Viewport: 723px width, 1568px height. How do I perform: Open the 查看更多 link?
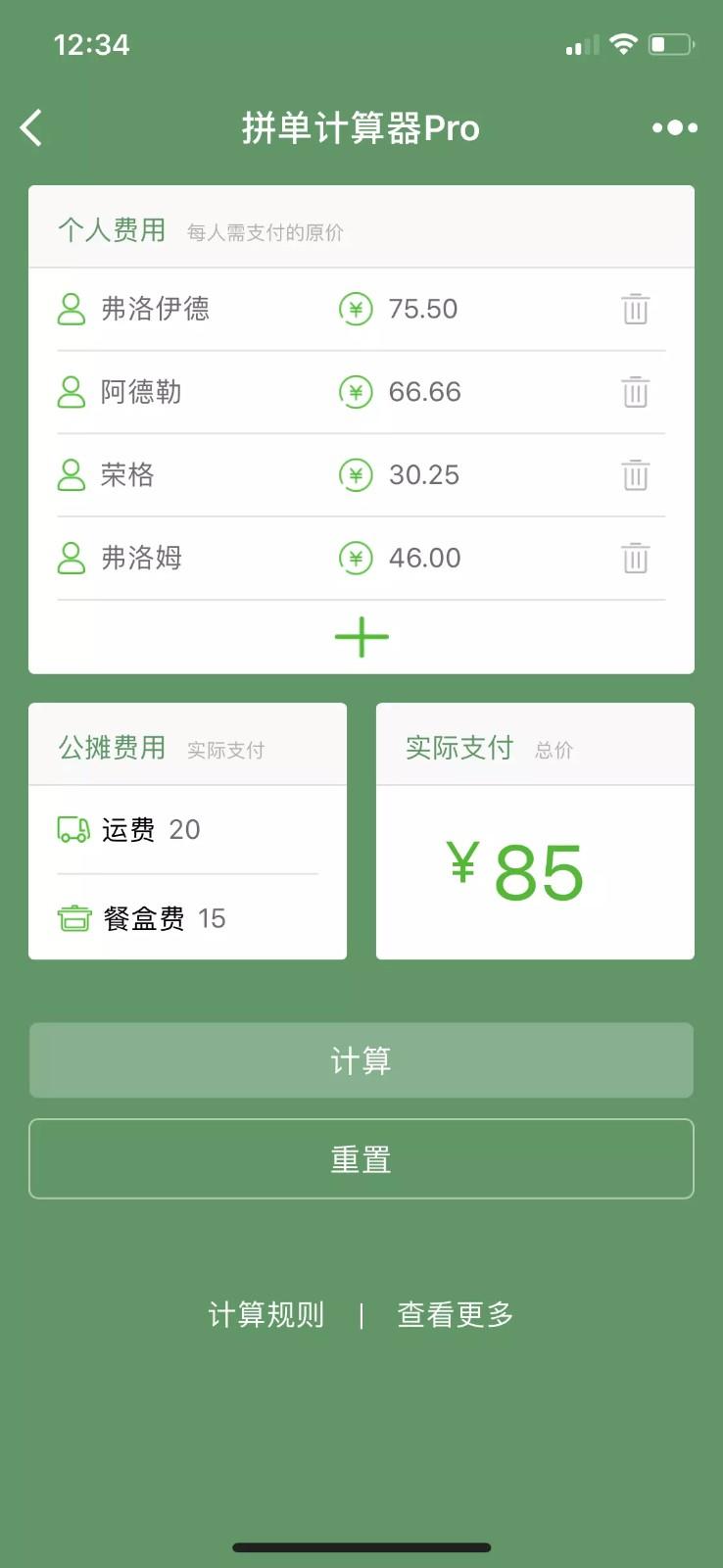pyautogui.click(x=456, y=1315)
